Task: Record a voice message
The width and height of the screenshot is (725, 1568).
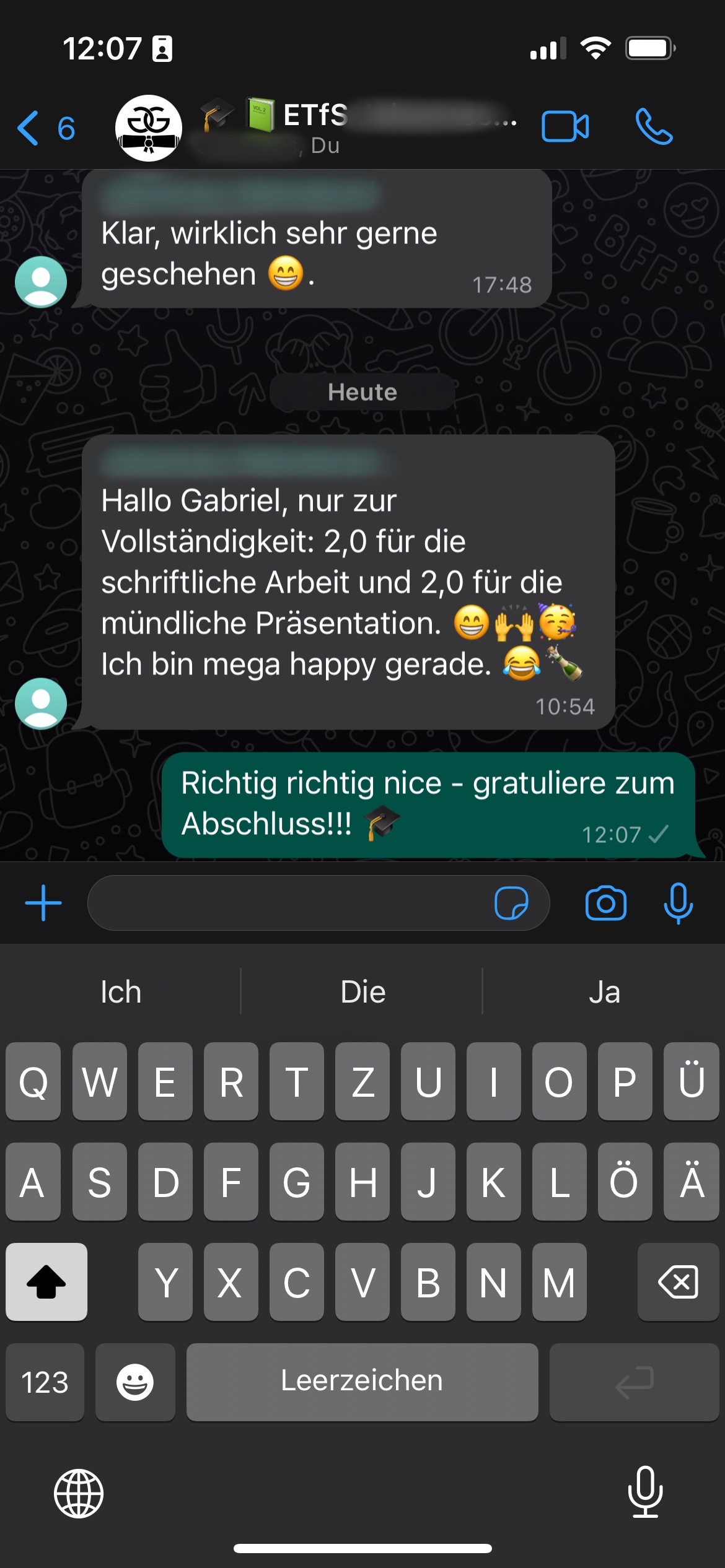Action: click(679, 903)
